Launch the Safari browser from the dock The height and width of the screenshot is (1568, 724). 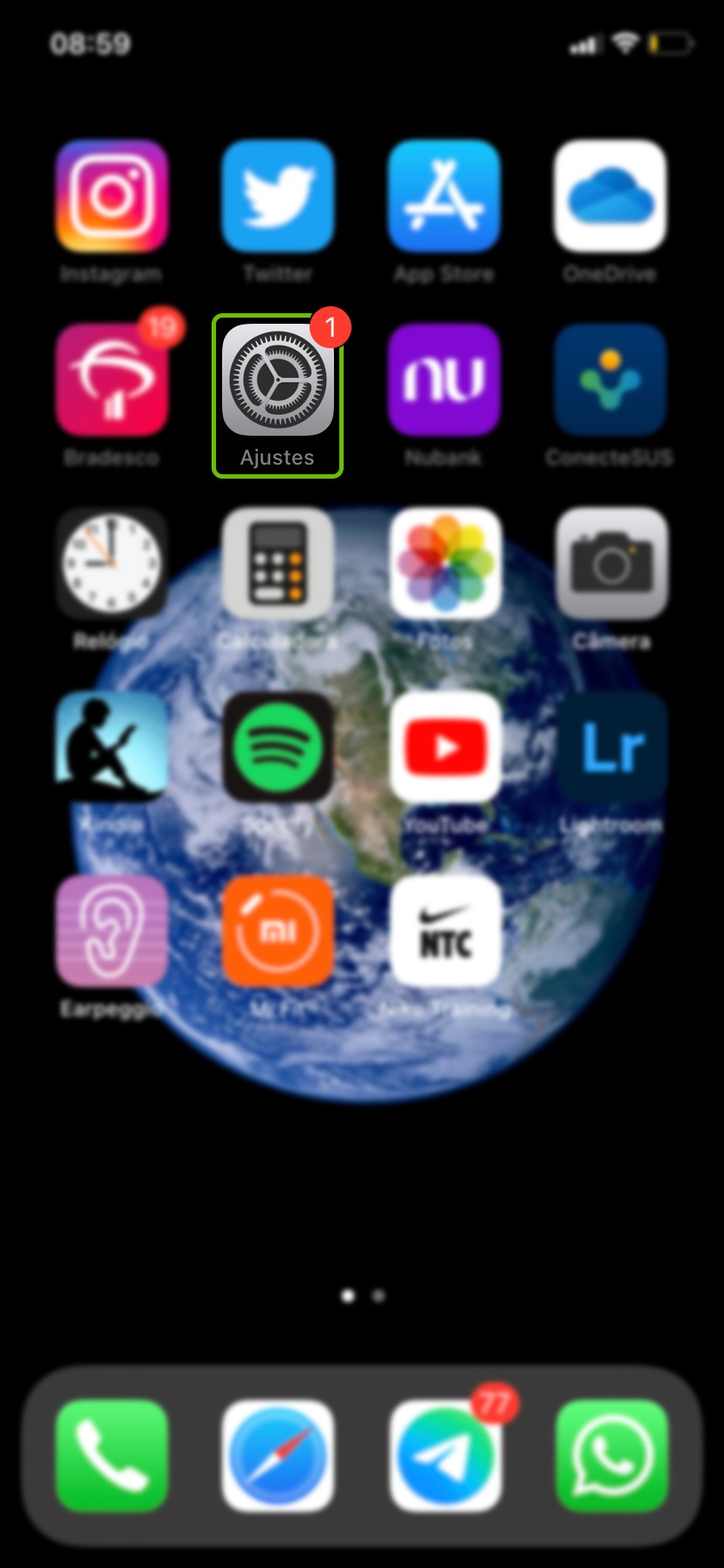[x=278, y=1456]
